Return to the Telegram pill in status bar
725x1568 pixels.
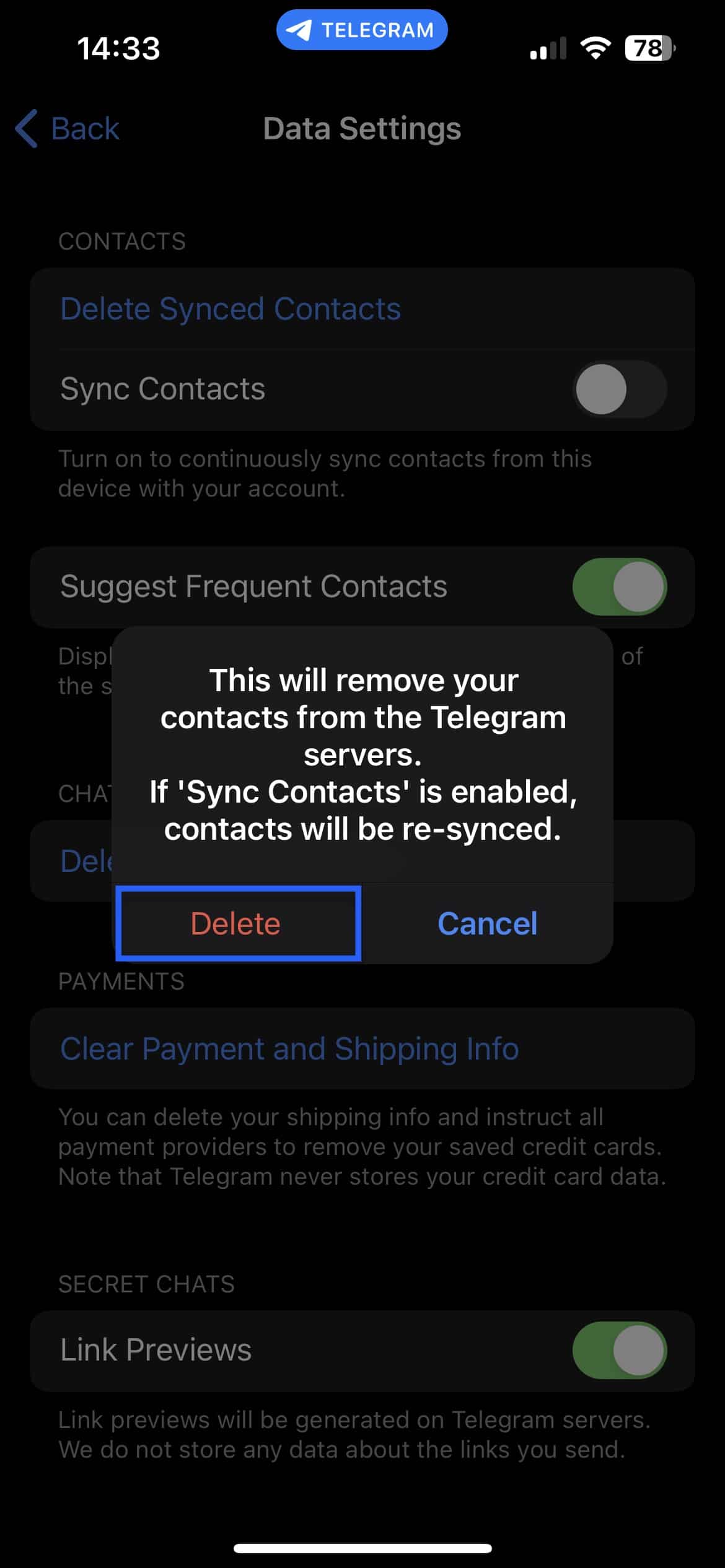[x=362, y=30]
